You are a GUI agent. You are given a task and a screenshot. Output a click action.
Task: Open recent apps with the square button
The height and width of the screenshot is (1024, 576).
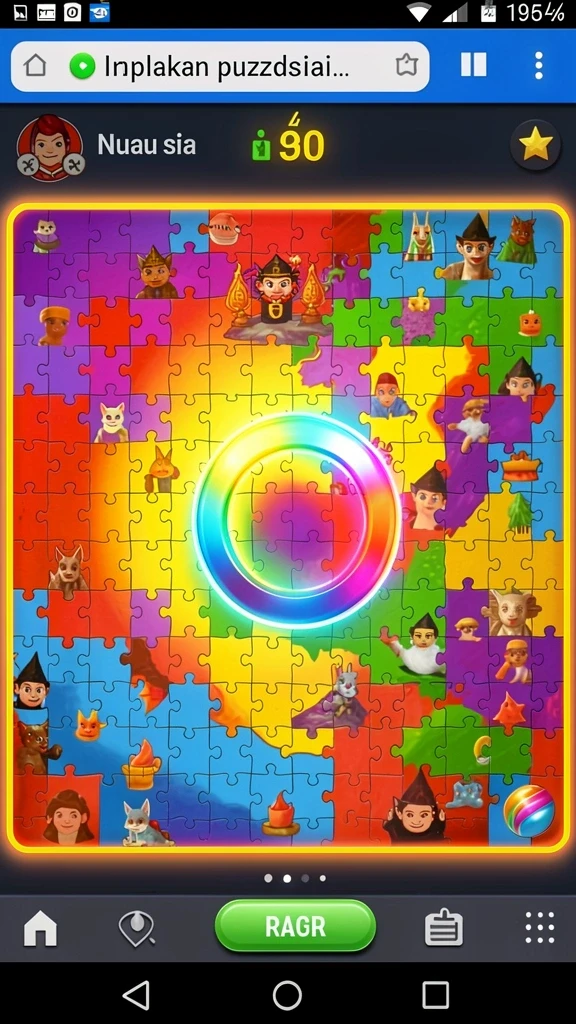(436, 995)
